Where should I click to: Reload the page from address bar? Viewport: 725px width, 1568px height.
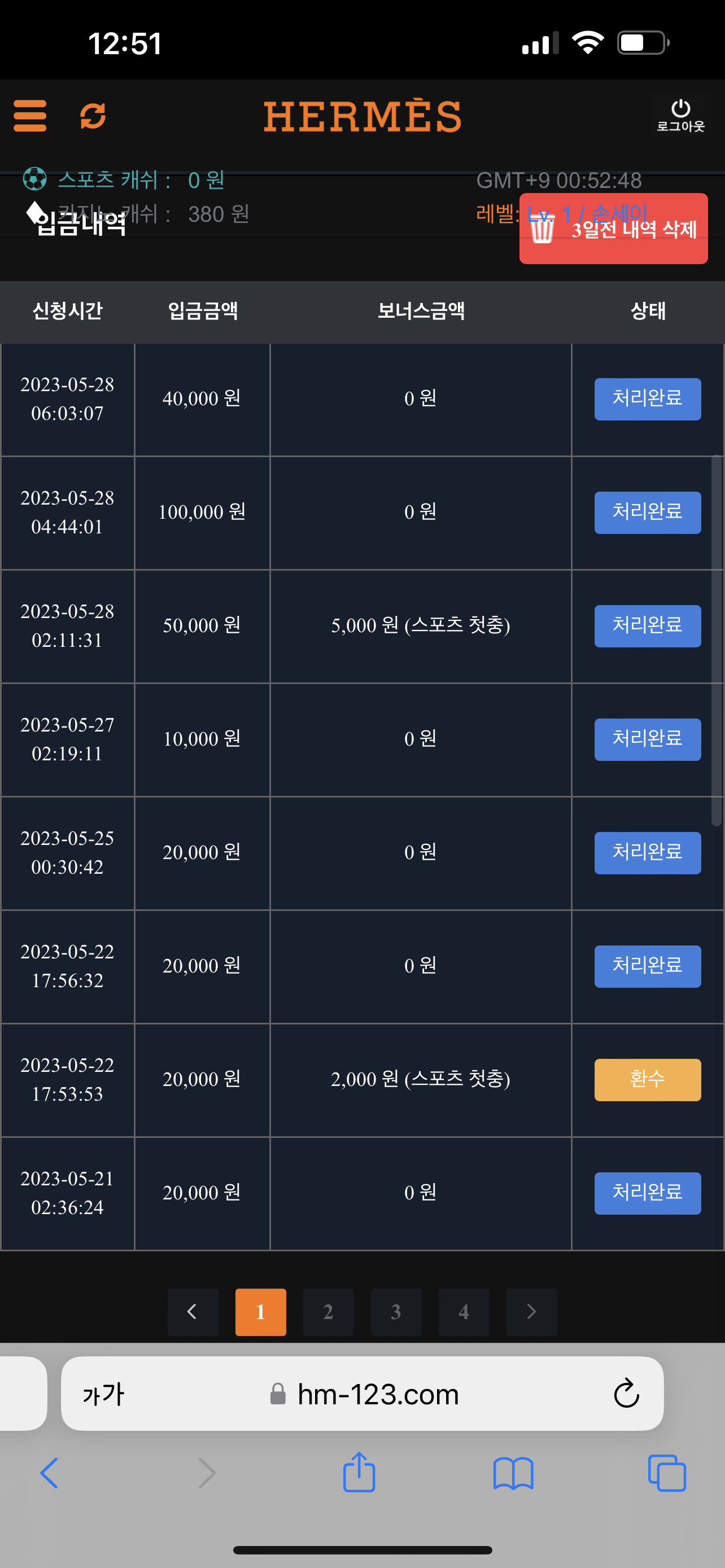coord(626,1393)
